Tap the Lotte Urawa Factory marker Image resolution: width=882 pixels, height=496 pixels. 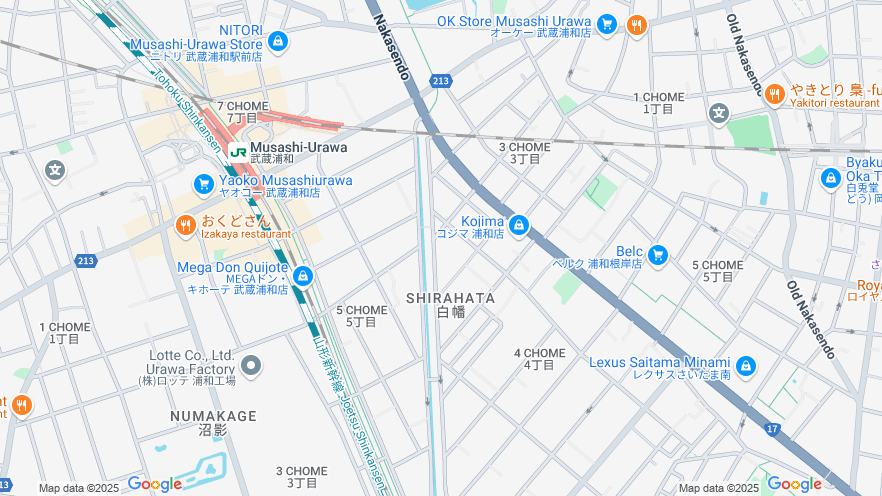click(x=251, y=366)
